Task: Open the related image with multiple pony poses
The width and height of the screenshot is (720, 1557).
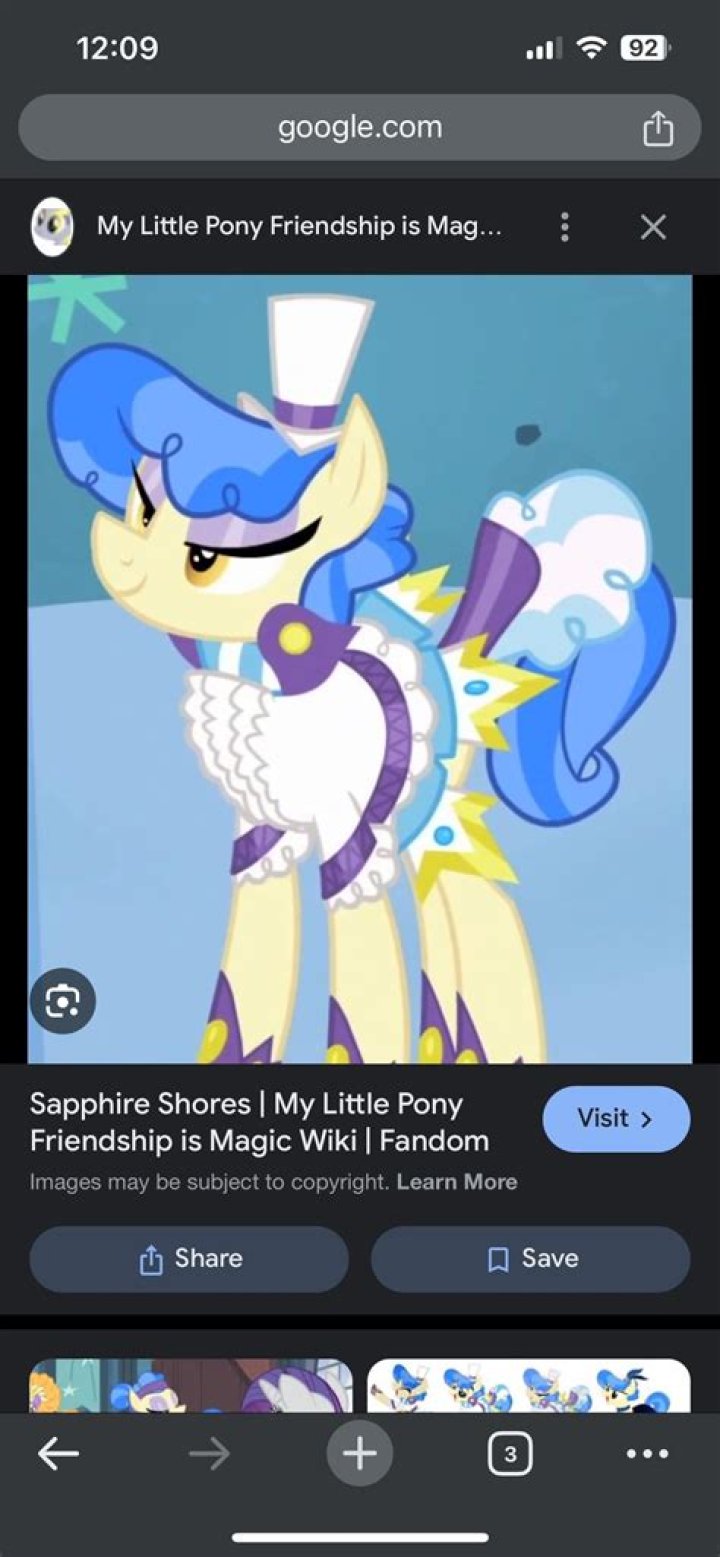Action: coord(528,1386)
